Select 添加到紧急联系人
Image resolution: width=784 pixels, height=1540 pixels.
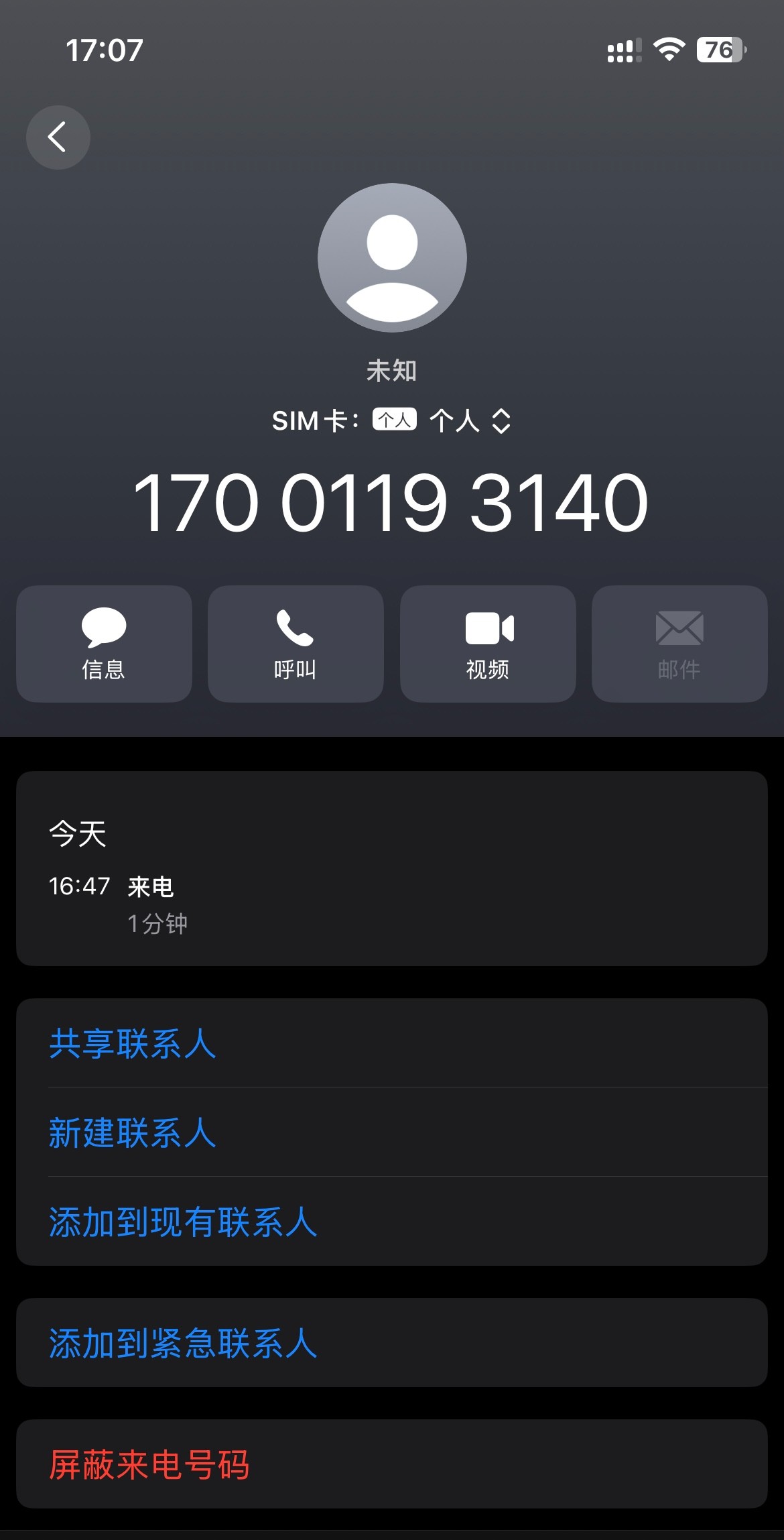pyautogui.click(x=183, y=1344)
